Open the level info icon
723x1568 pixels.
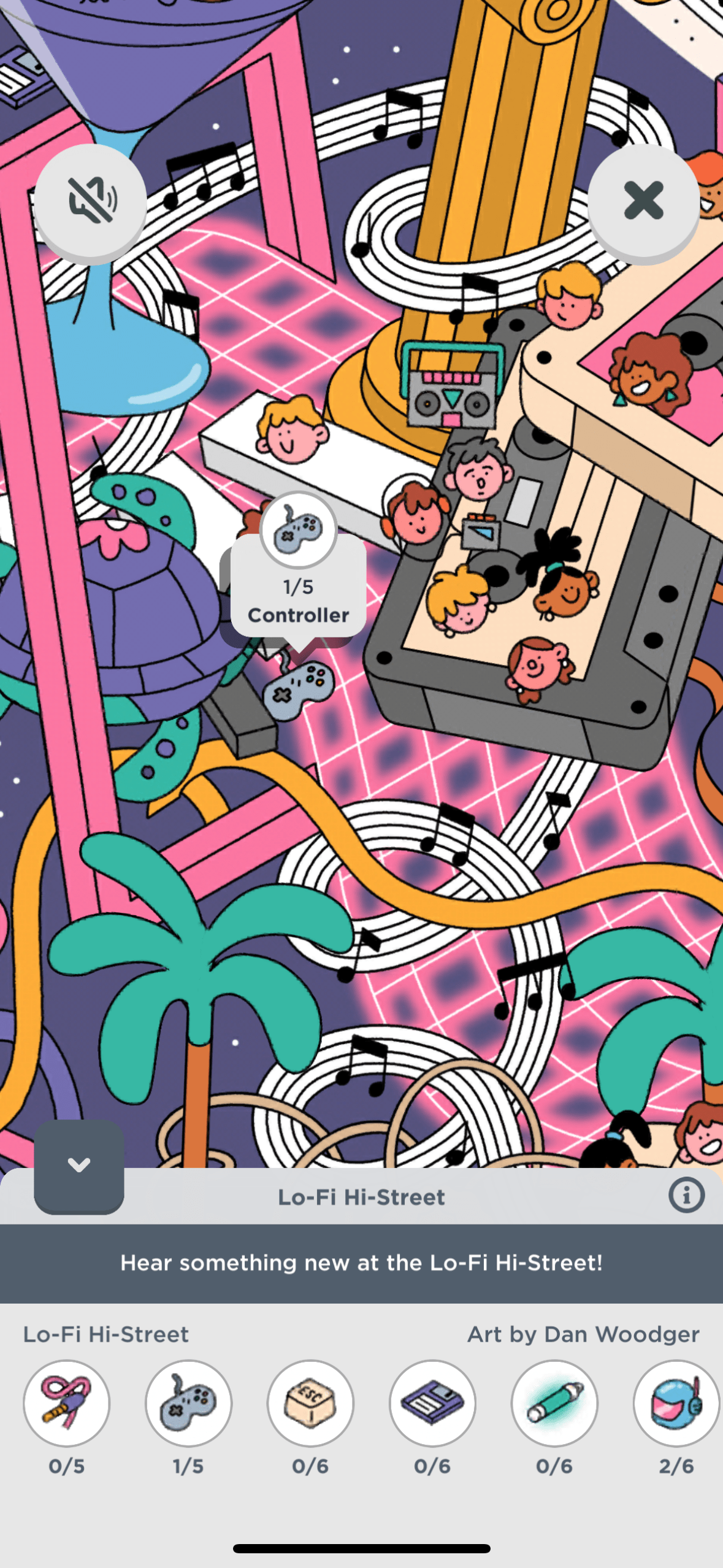[686, 1195]
